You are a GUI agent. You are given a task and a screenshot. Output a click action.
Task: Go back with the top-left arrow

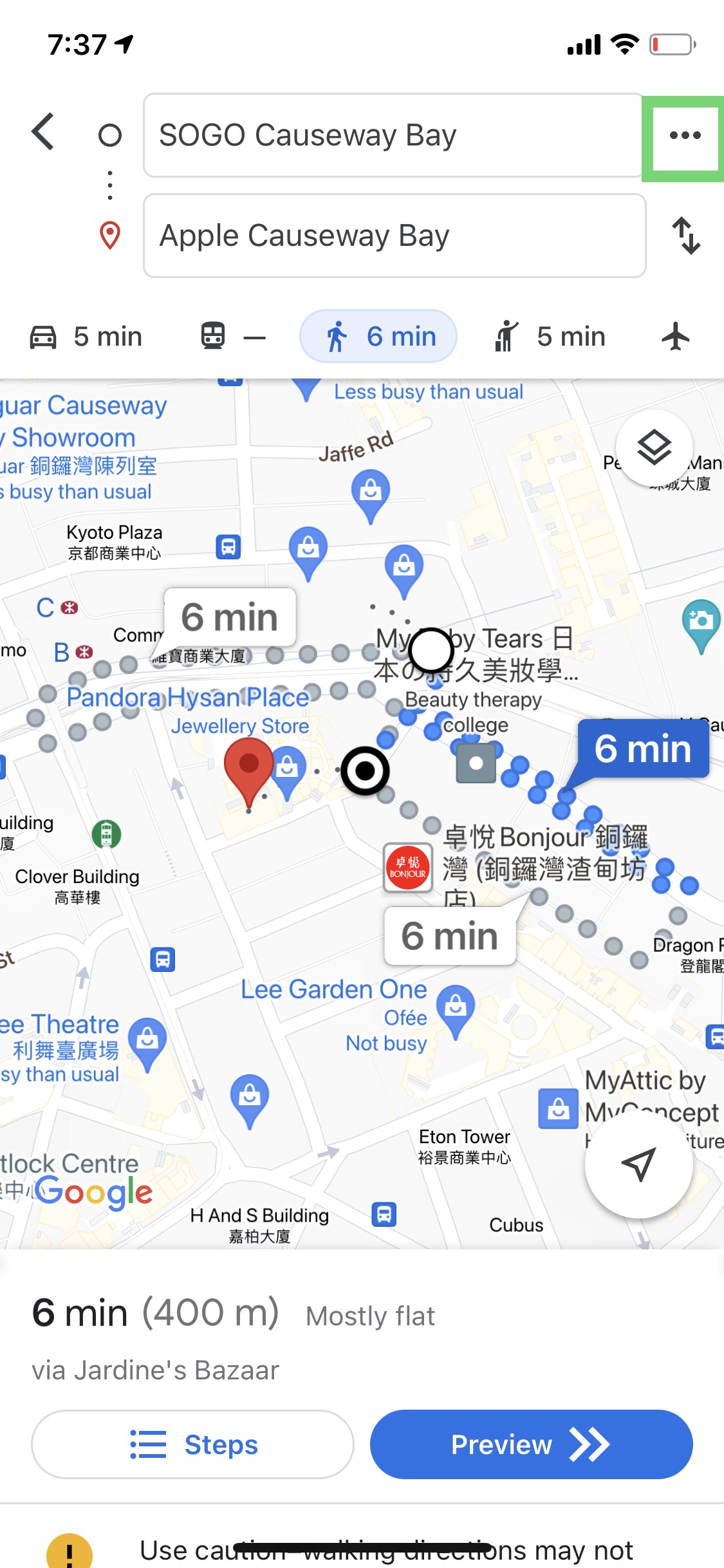[43, 132]
